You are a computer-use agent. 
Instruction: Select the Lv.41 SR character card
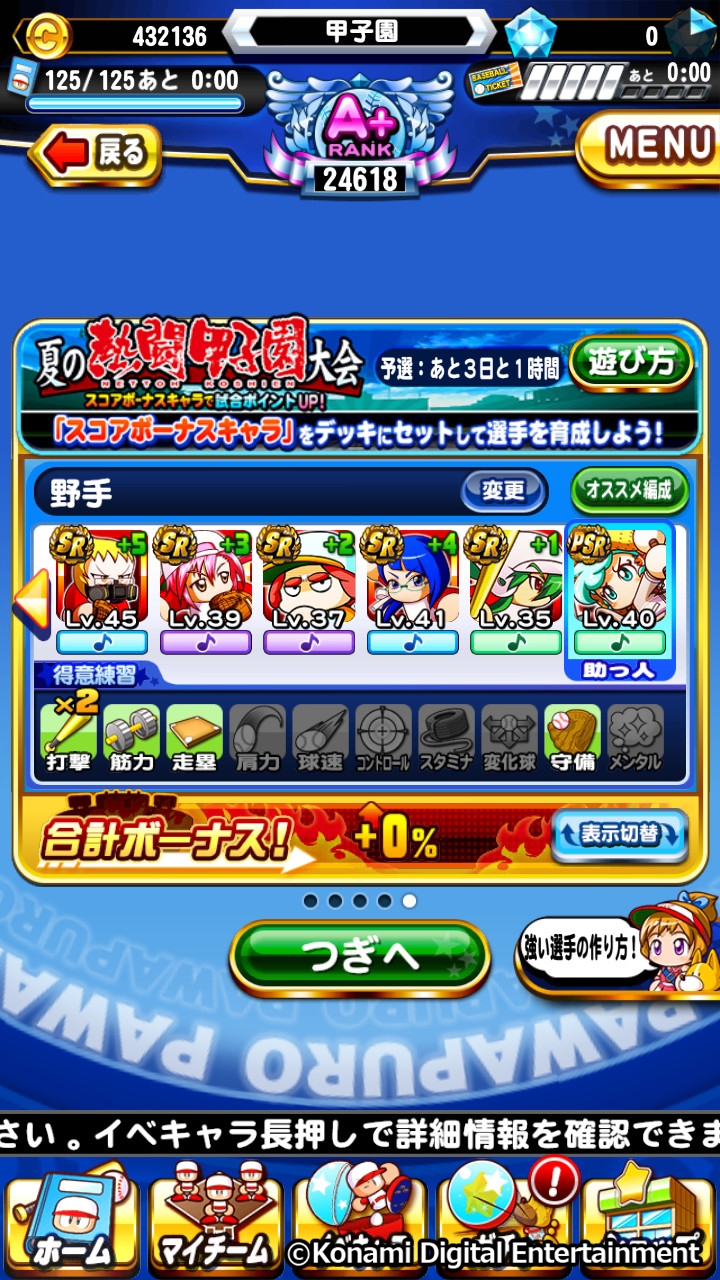tap(413, 591)
